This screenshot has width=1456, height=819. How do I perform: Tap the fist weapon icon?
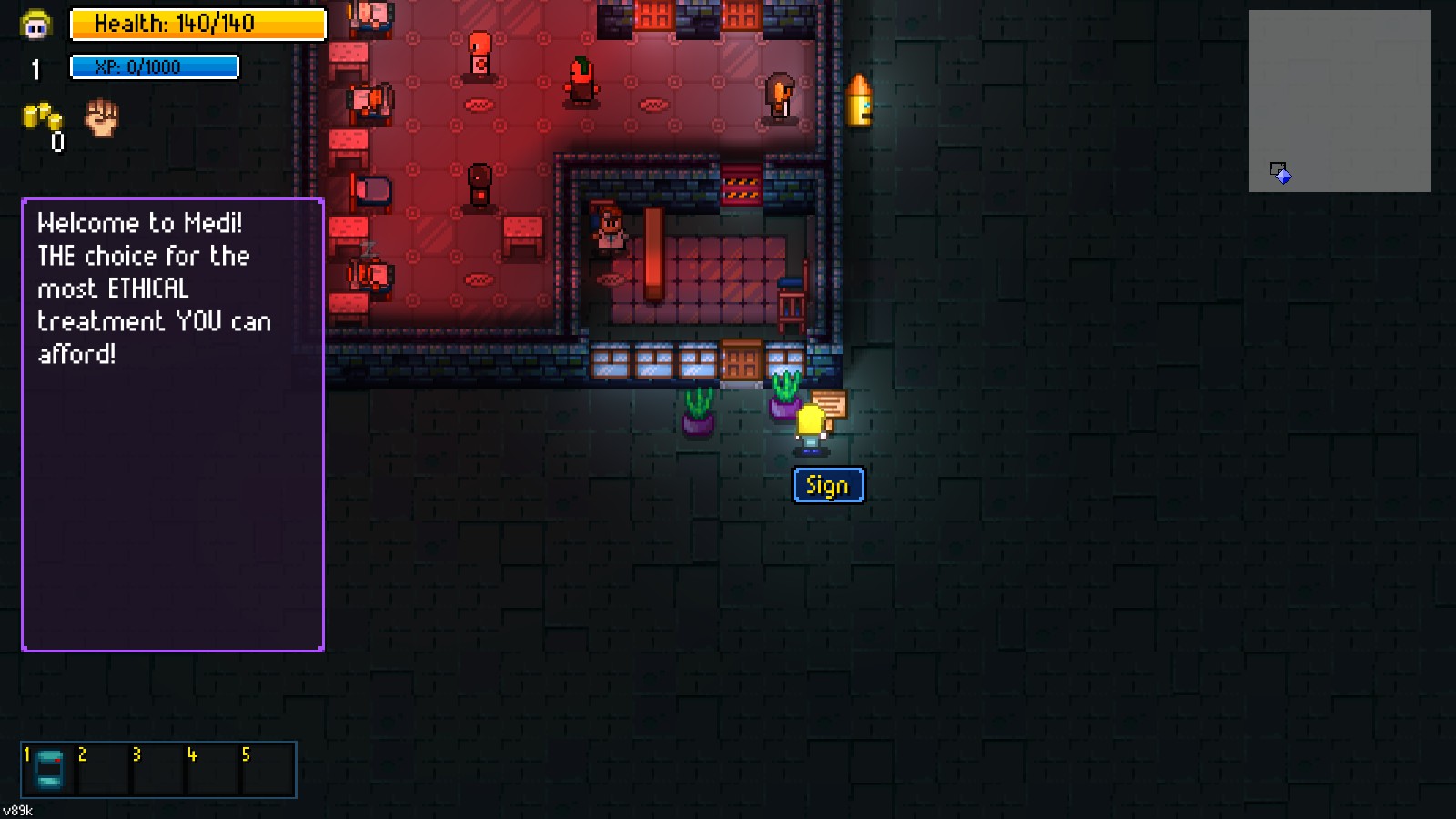pos(102,117)
